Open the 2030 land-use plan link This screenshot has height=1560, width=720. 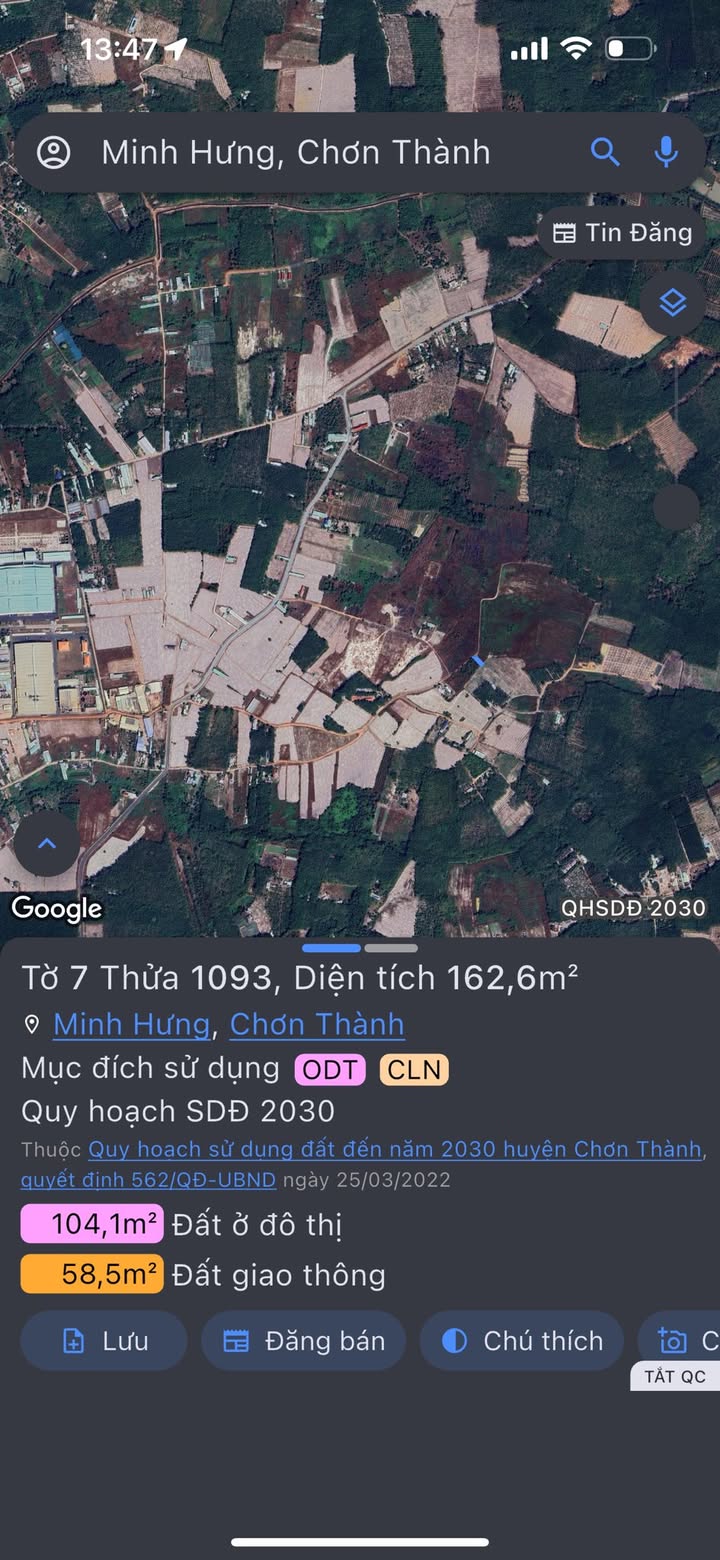click(395, 1149)
